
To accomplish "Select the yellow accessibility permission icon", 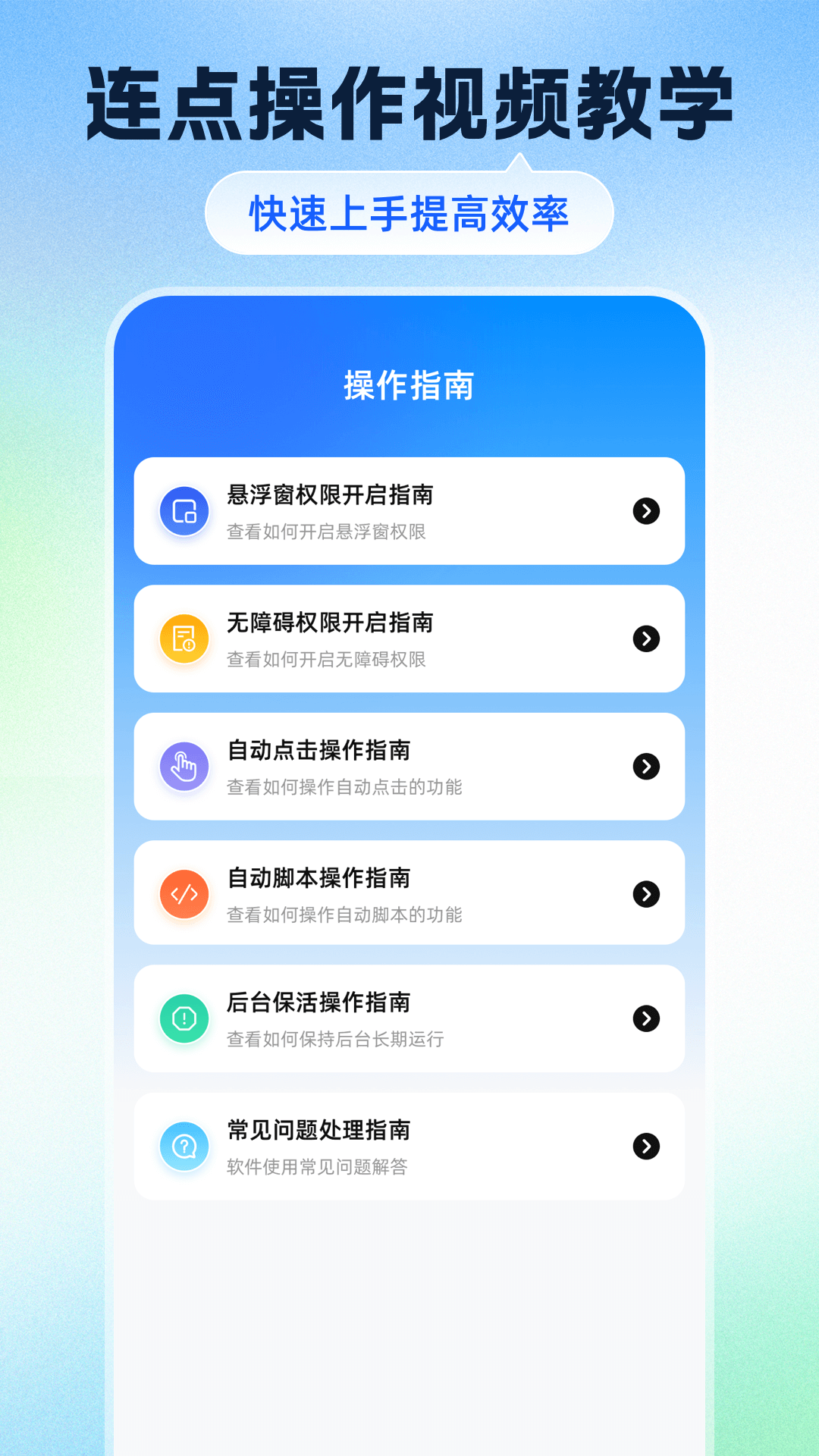I will (184, 639).
